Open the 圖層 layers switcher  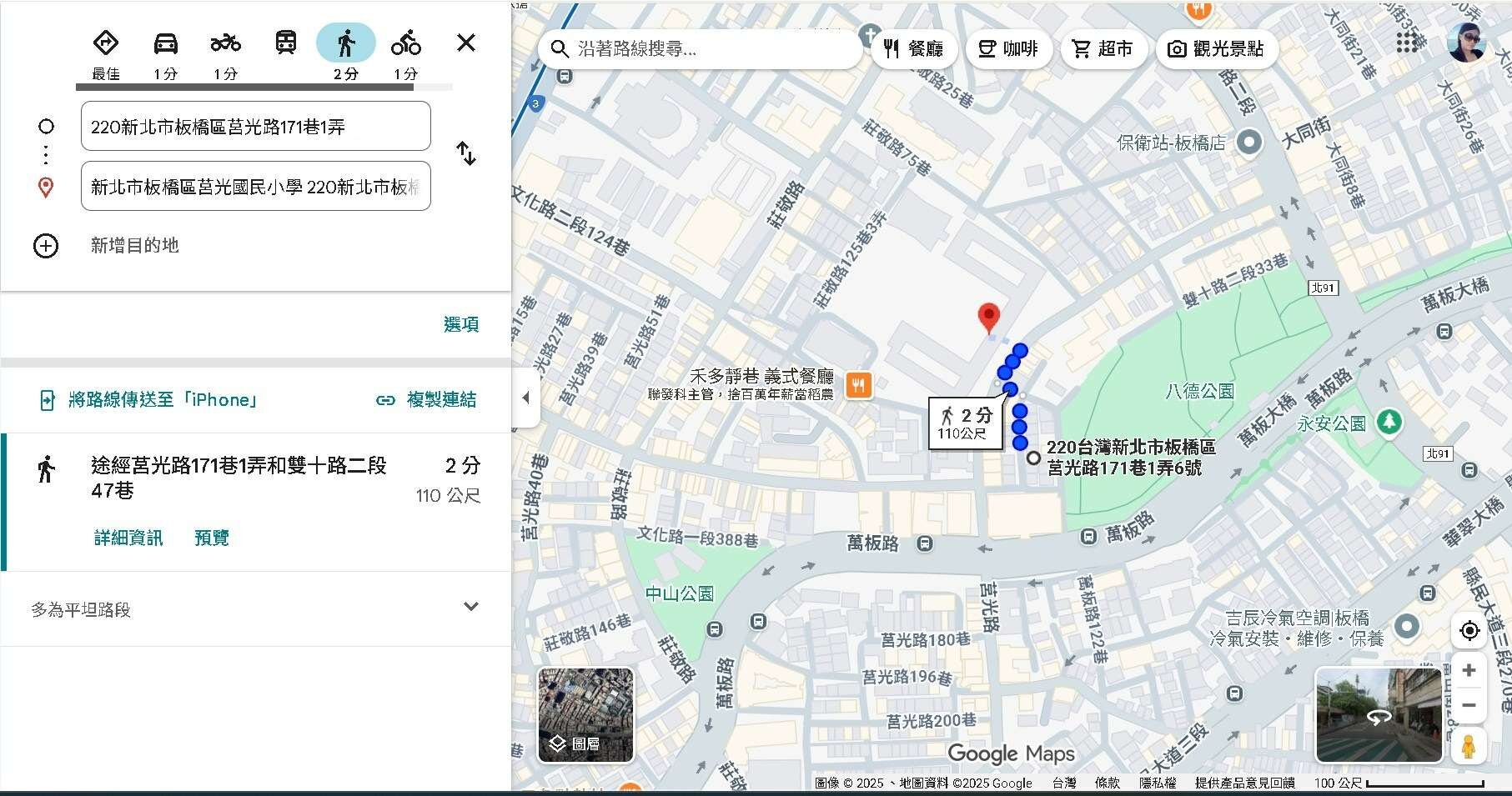(x=585, y=715)
